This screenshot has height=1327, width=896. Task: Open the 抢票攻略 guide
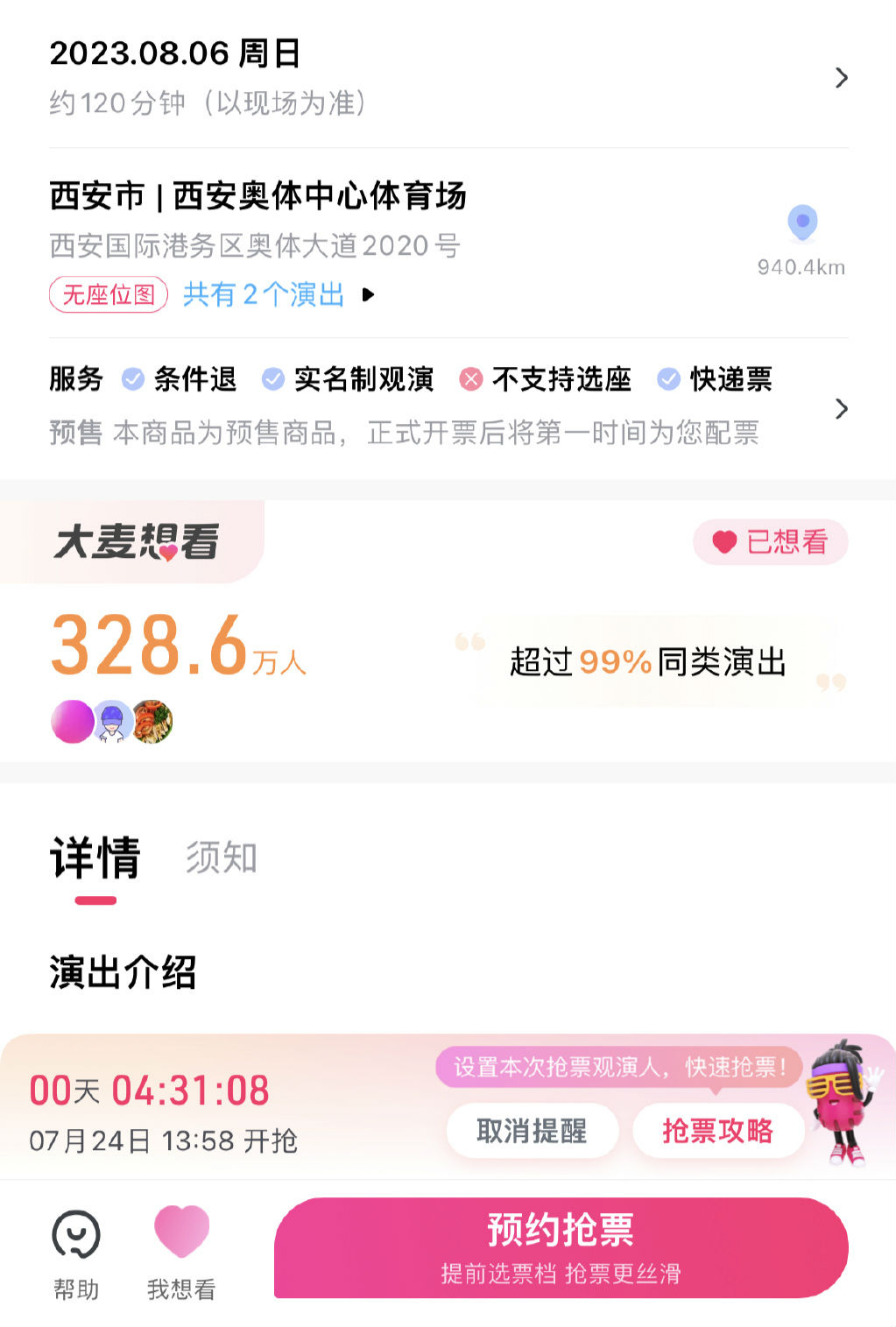pos(717,1131)
